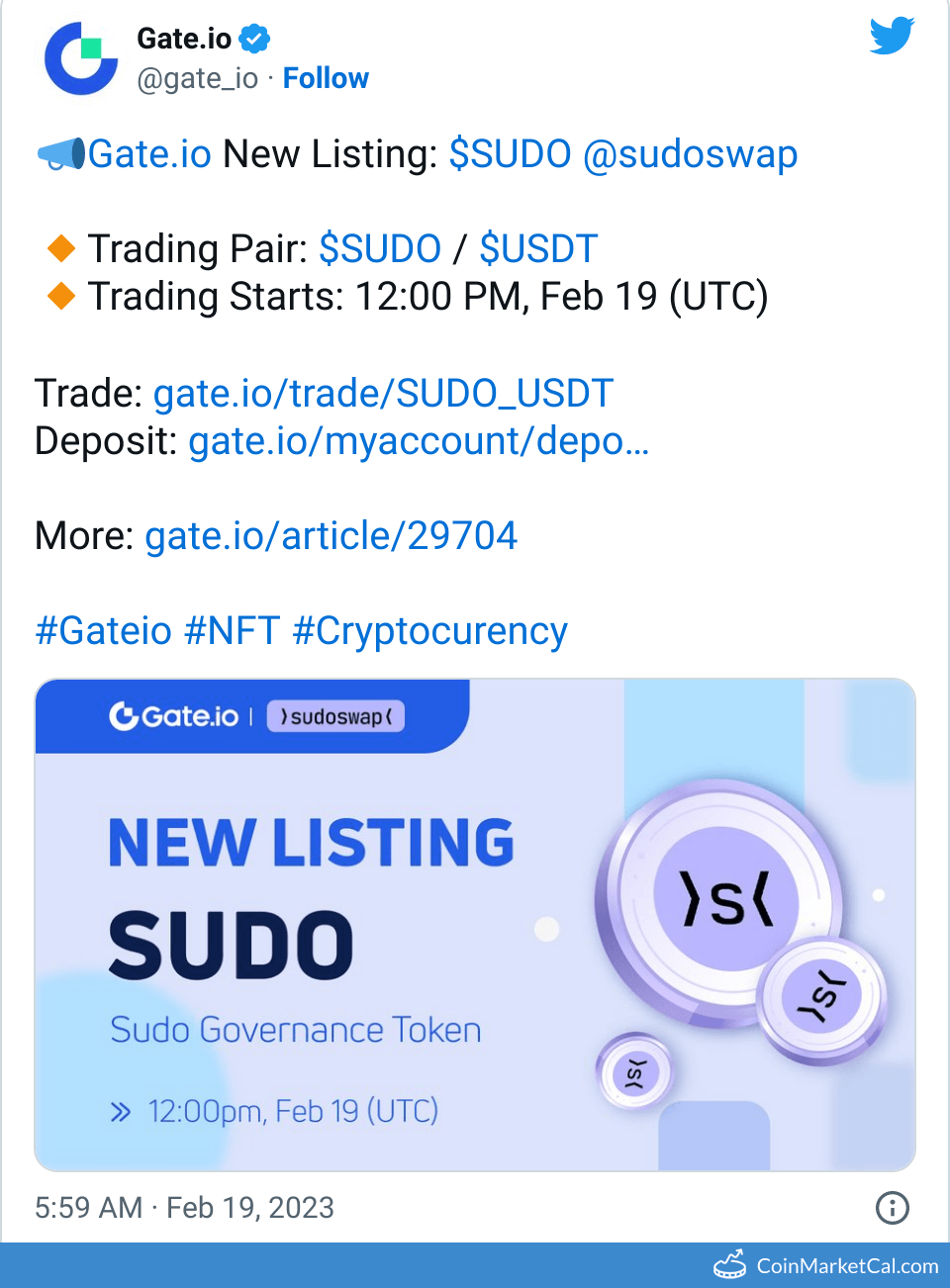The width and height of the screenshot is (950, 1288).
Task: Open the $USDT cashtag
Action: [538, 249]
